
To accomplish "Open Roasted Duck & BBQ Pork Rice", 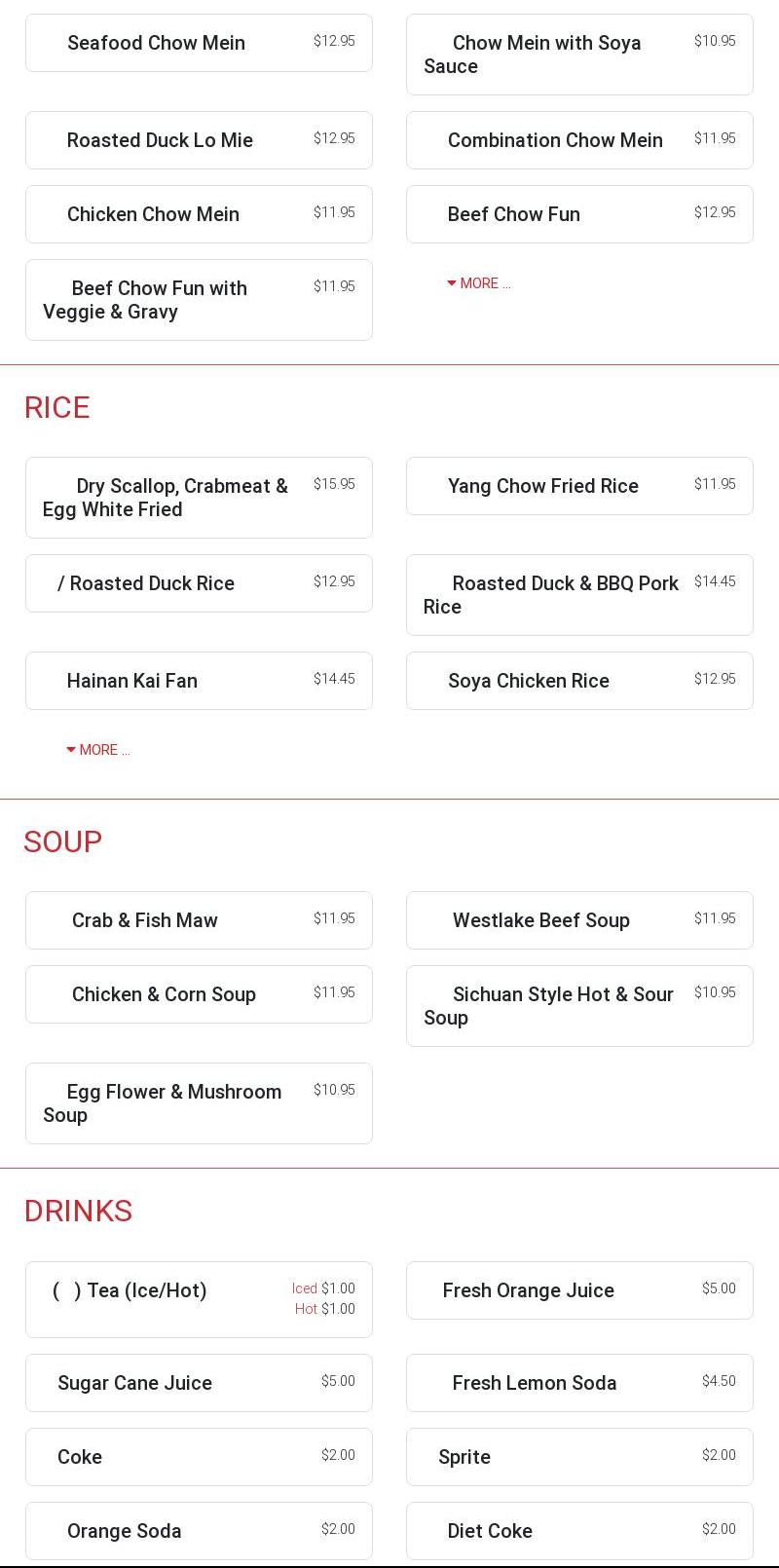I will pos(579,595).
